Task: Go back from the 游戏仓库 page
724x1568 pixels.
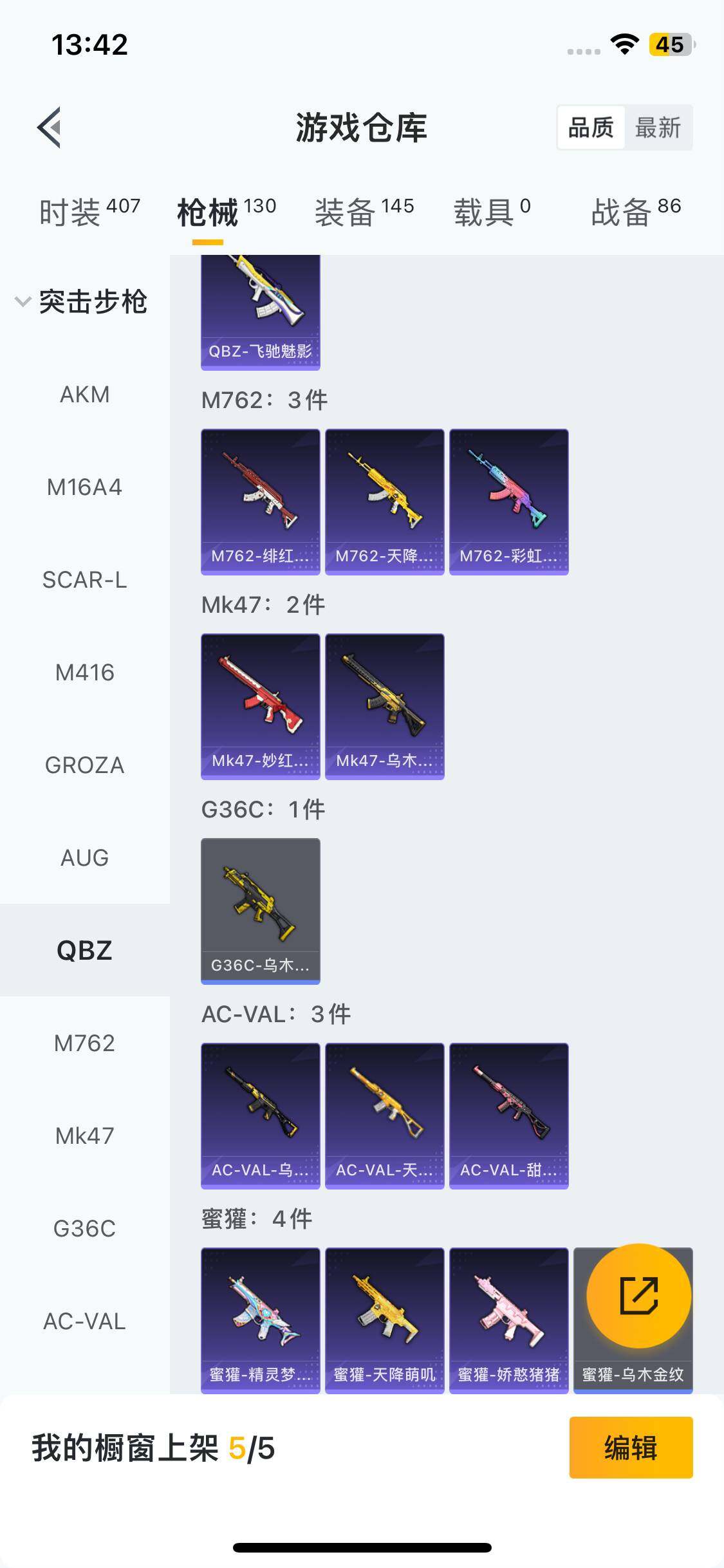Action: tap(50, 127)
